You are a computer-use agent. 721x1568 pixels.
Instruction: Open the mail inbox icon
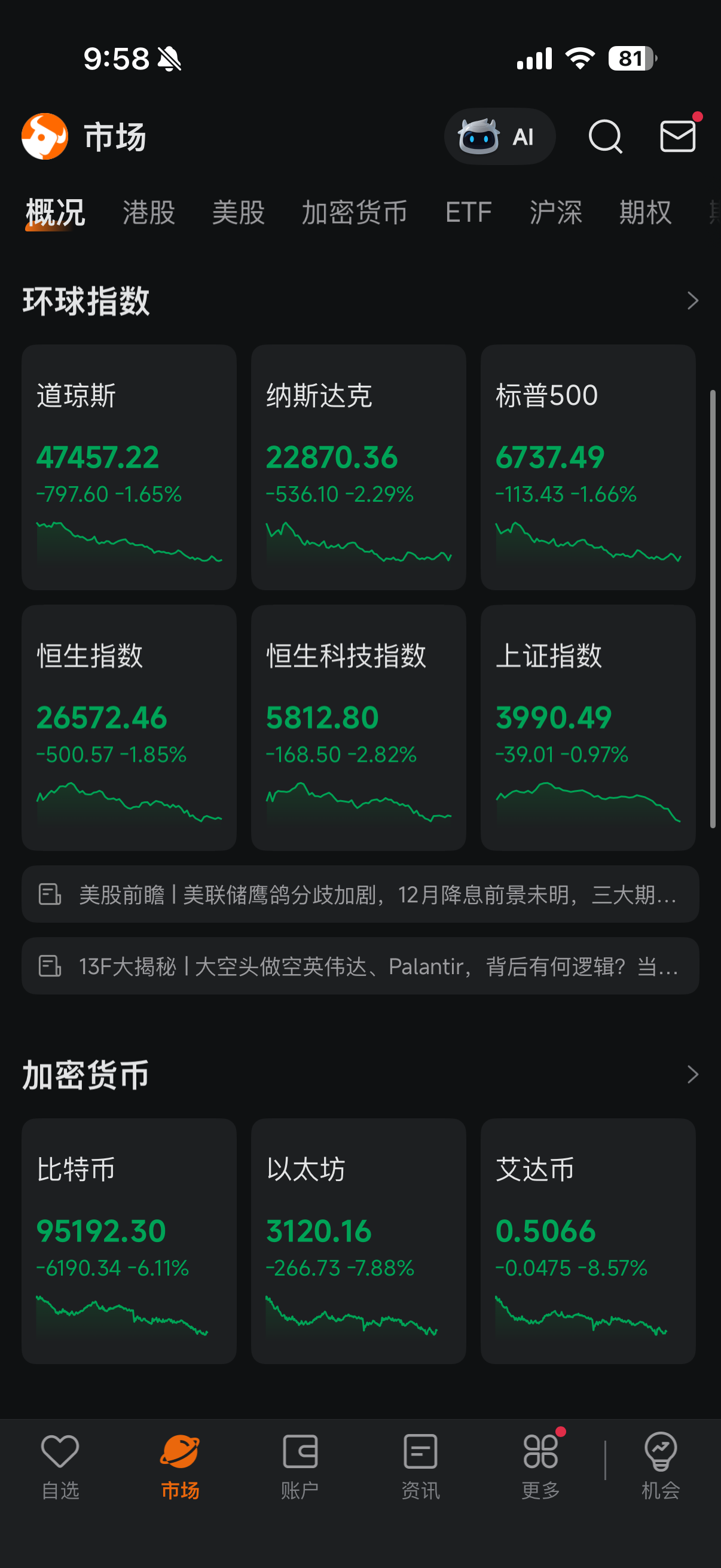click(x=678, y=136)
